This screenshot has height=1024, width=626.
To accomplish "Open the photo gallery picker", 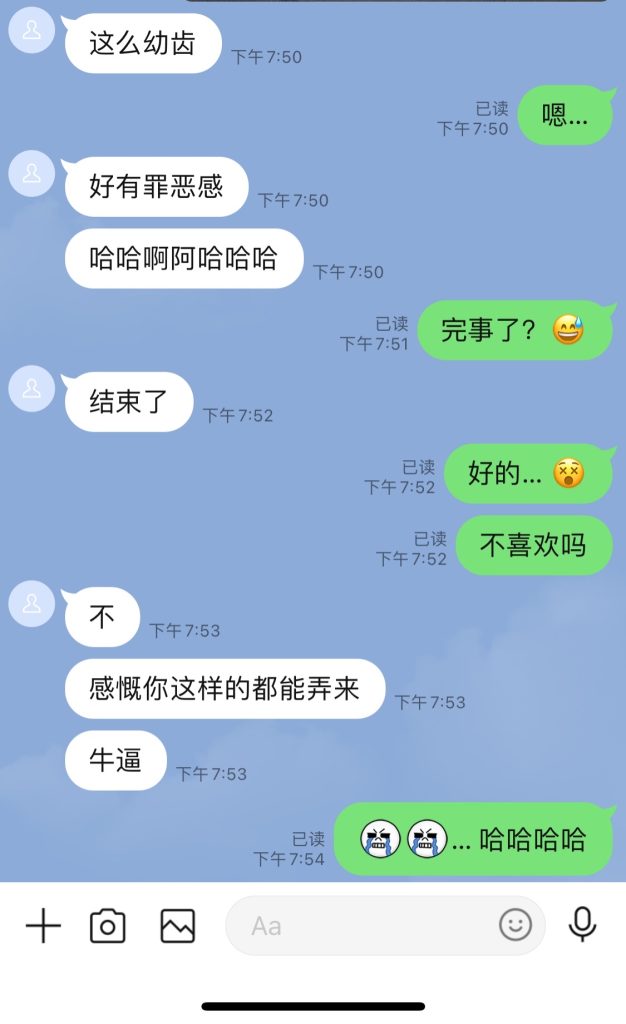I will pyautogui.click(x=178, y=926).
